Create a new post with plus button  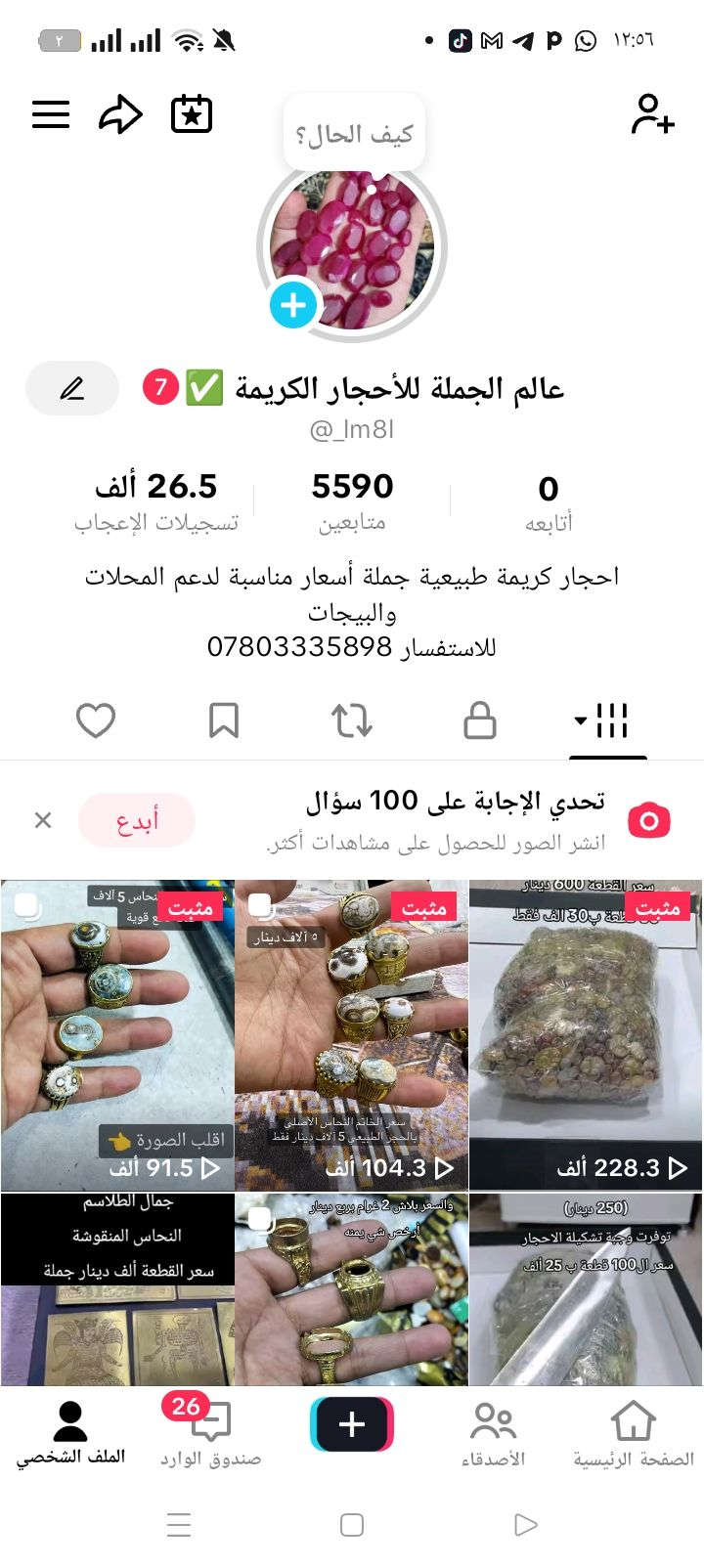352,1424
